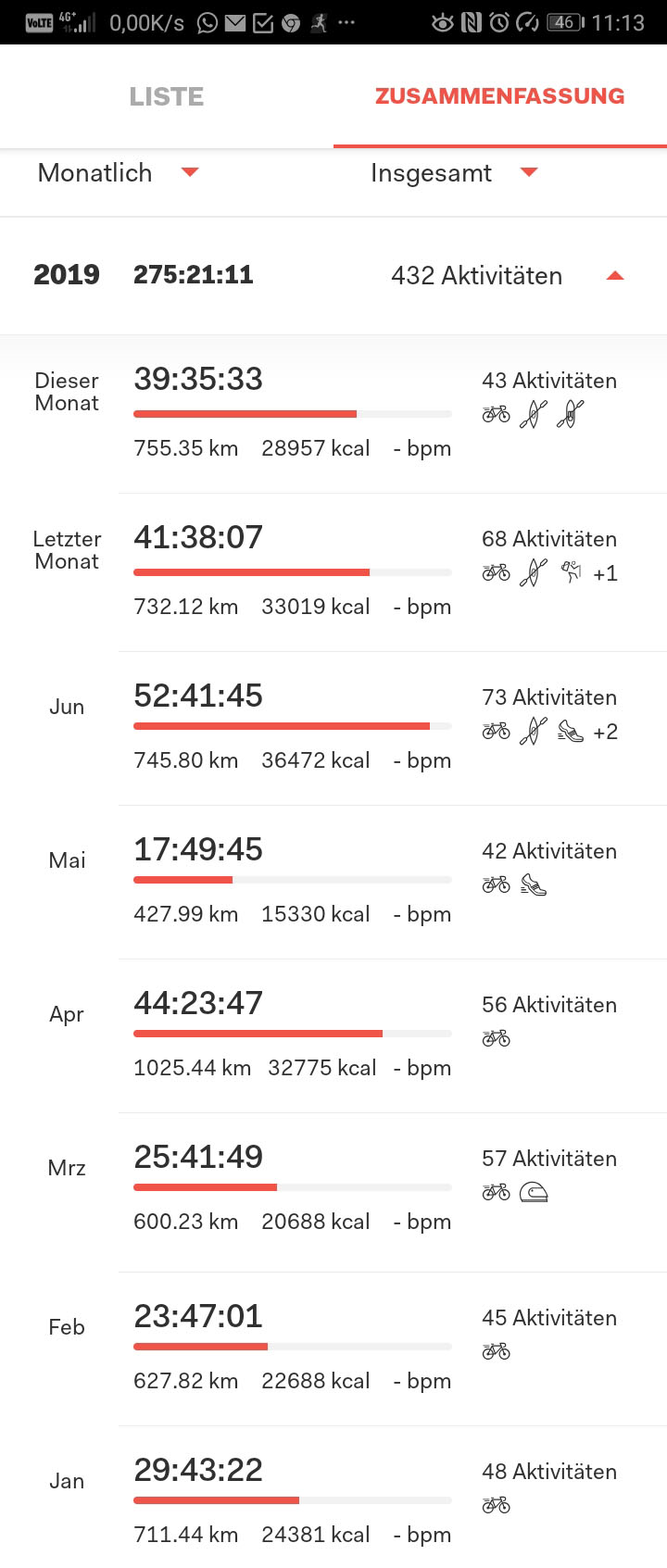Screen dimensions: 667x1568
Task: Open Dieser Monat summary row
Action: 333,413
